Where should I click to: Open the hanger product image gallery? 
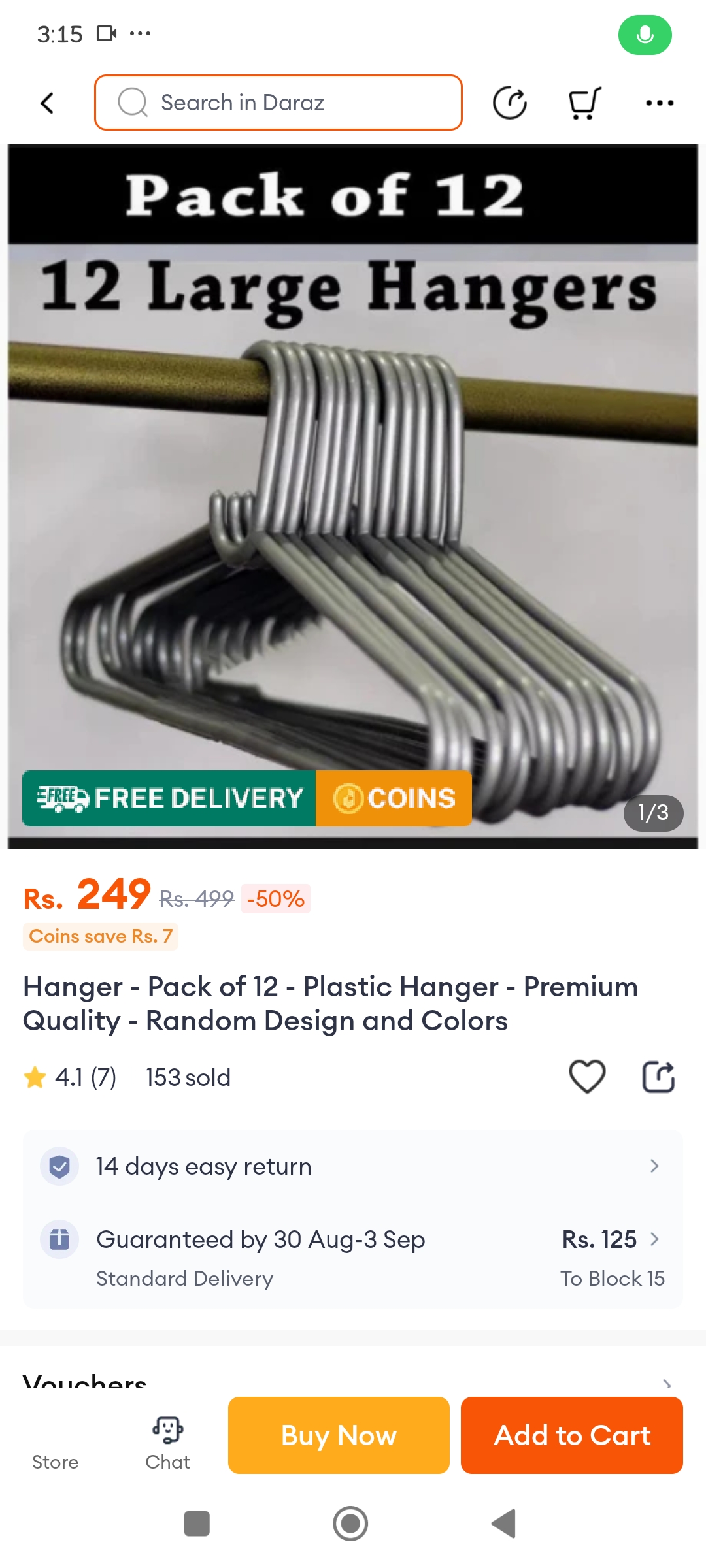tap(353, 497)
